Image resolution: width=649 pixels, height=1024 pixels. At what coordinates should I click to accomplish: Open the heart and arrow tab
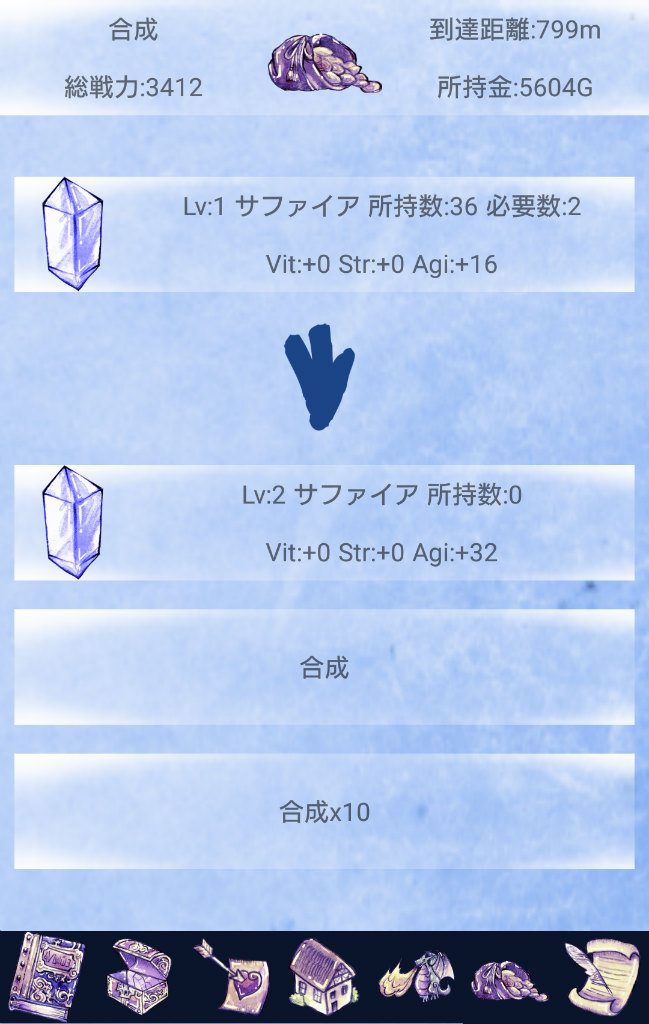[x=231, y=976]
